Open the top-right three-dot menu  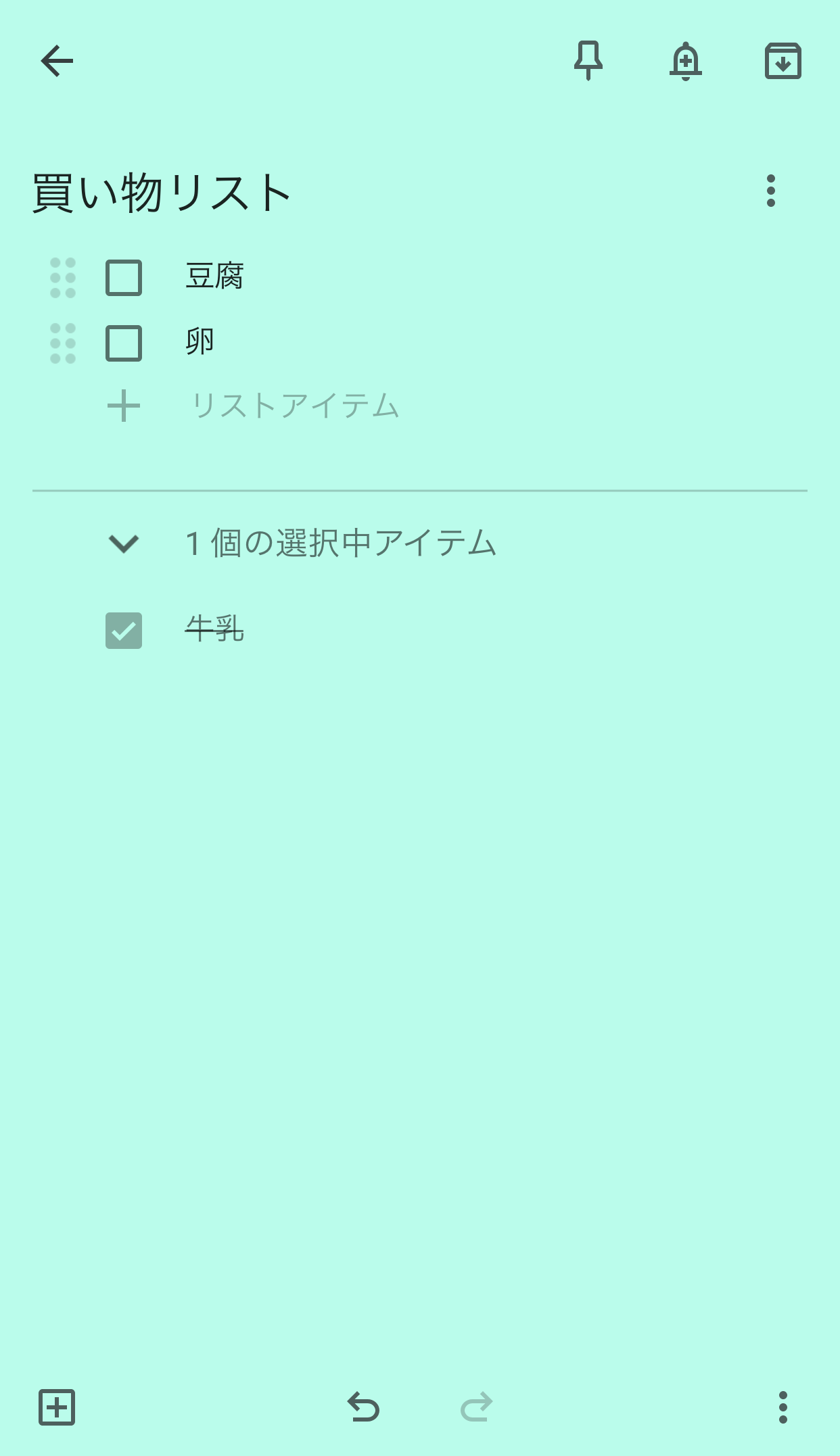(771, 192)
